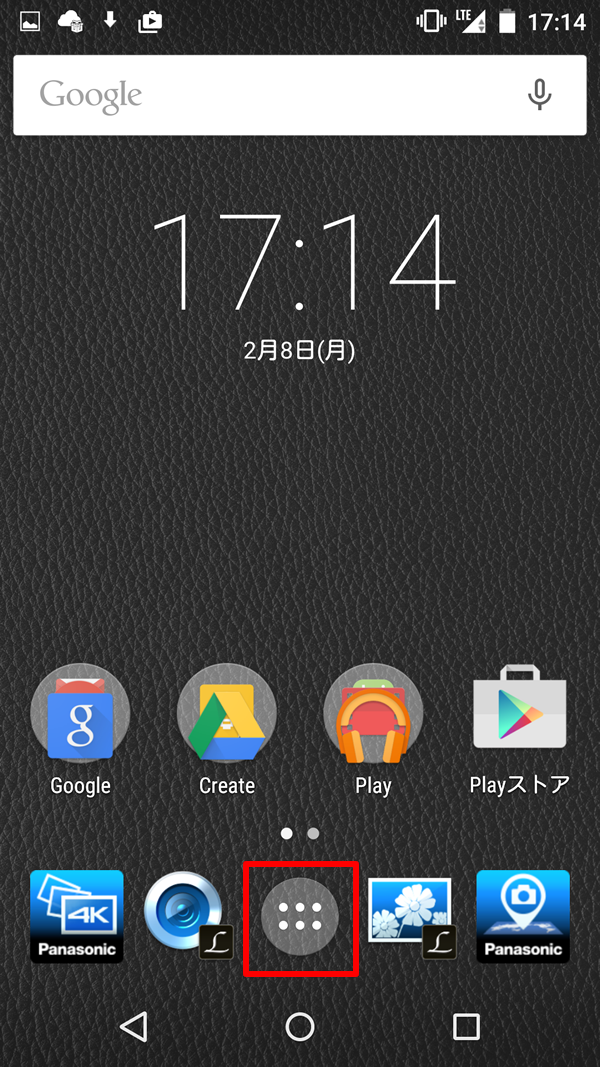
Task: Start voice search with the microphone
Action: (x=539, y=95)
